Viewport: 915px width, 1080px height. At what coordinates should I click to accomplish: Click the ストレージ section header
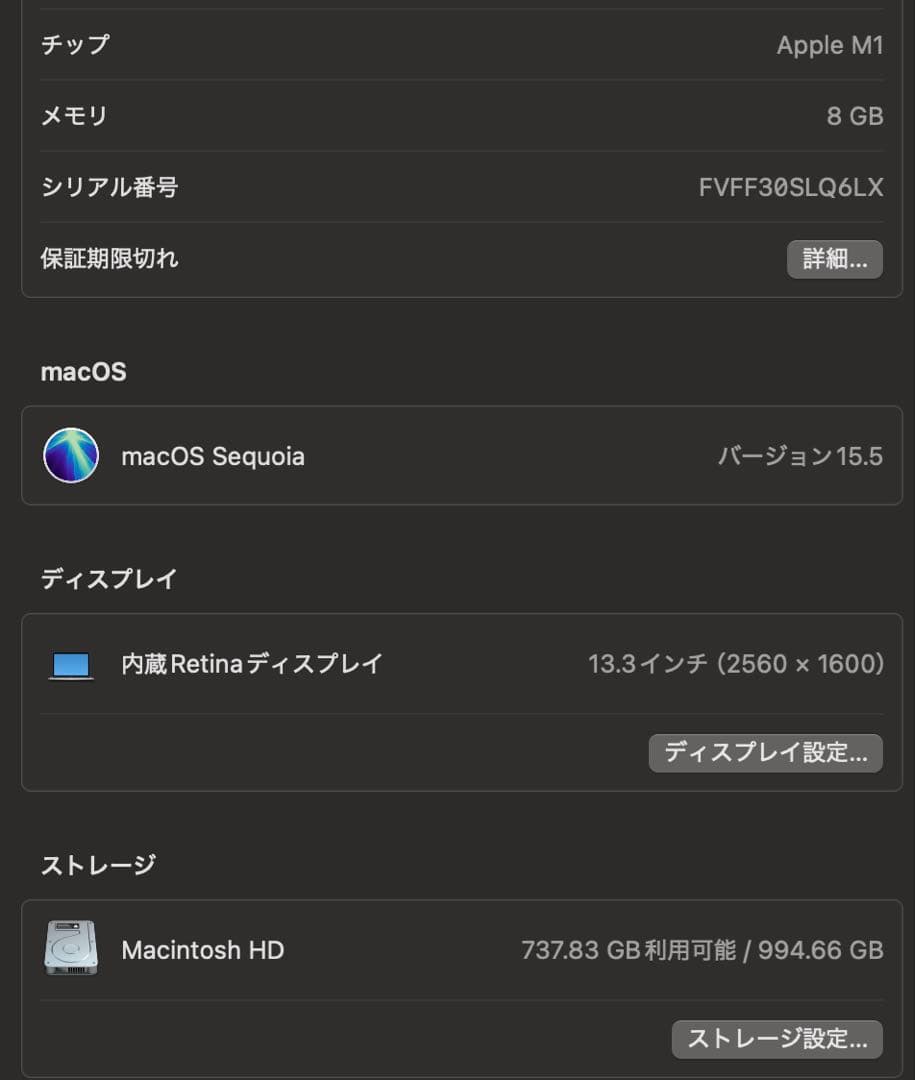coord(97,864)
